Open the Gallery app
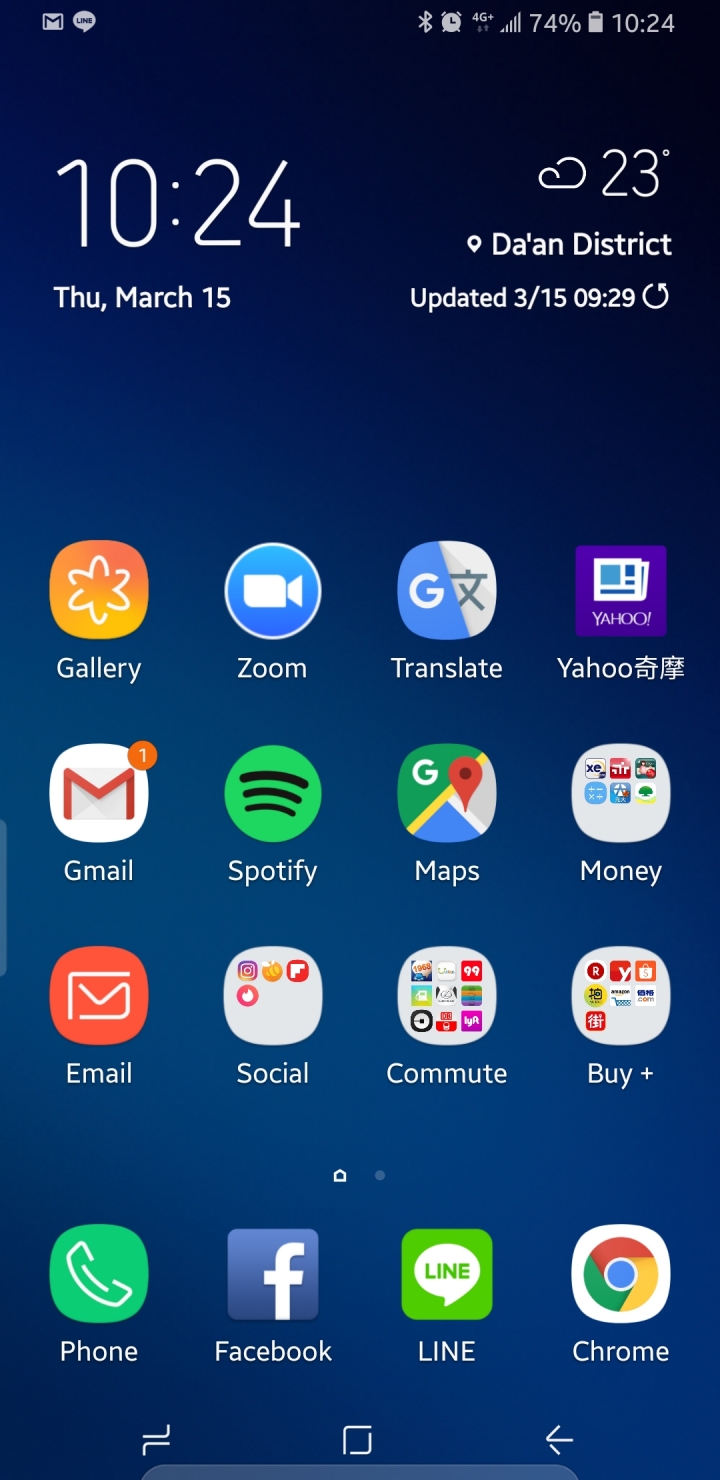Screen dimensions: 720x1480 (99, 590)
